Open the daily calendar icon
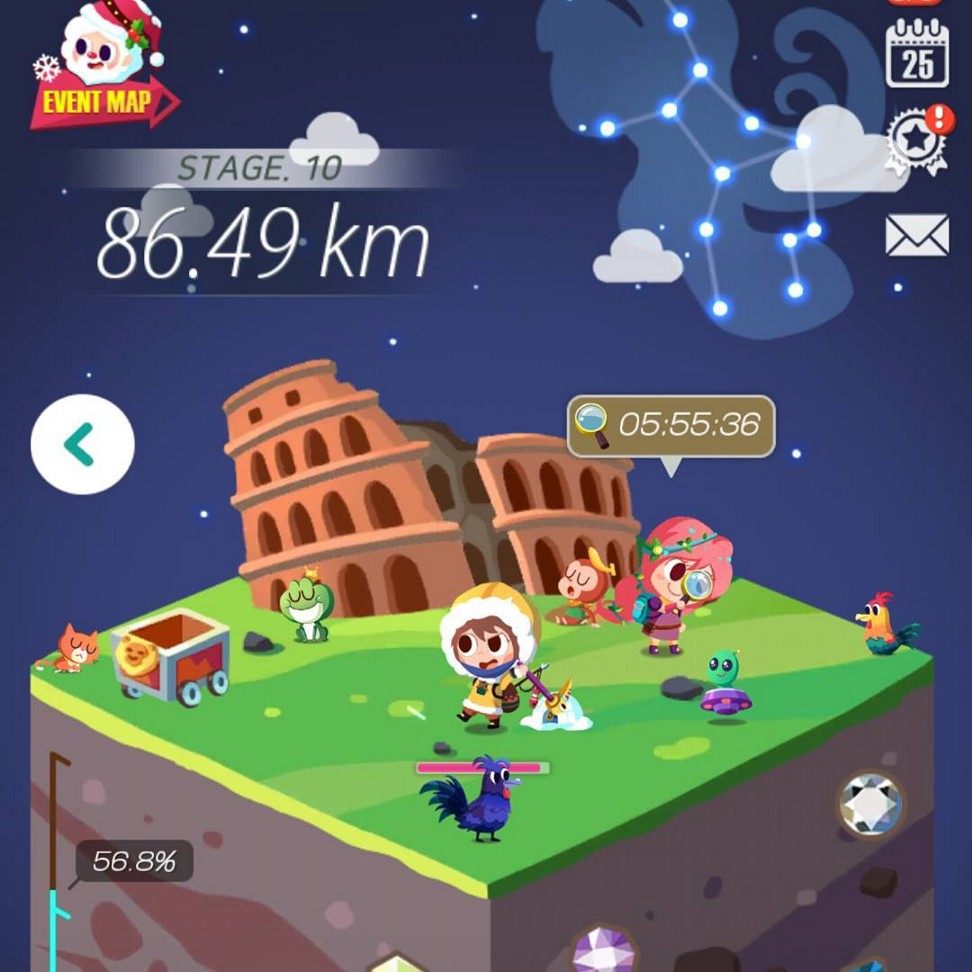Viewport: 972px width, 972px height. [x=916, y=55]
